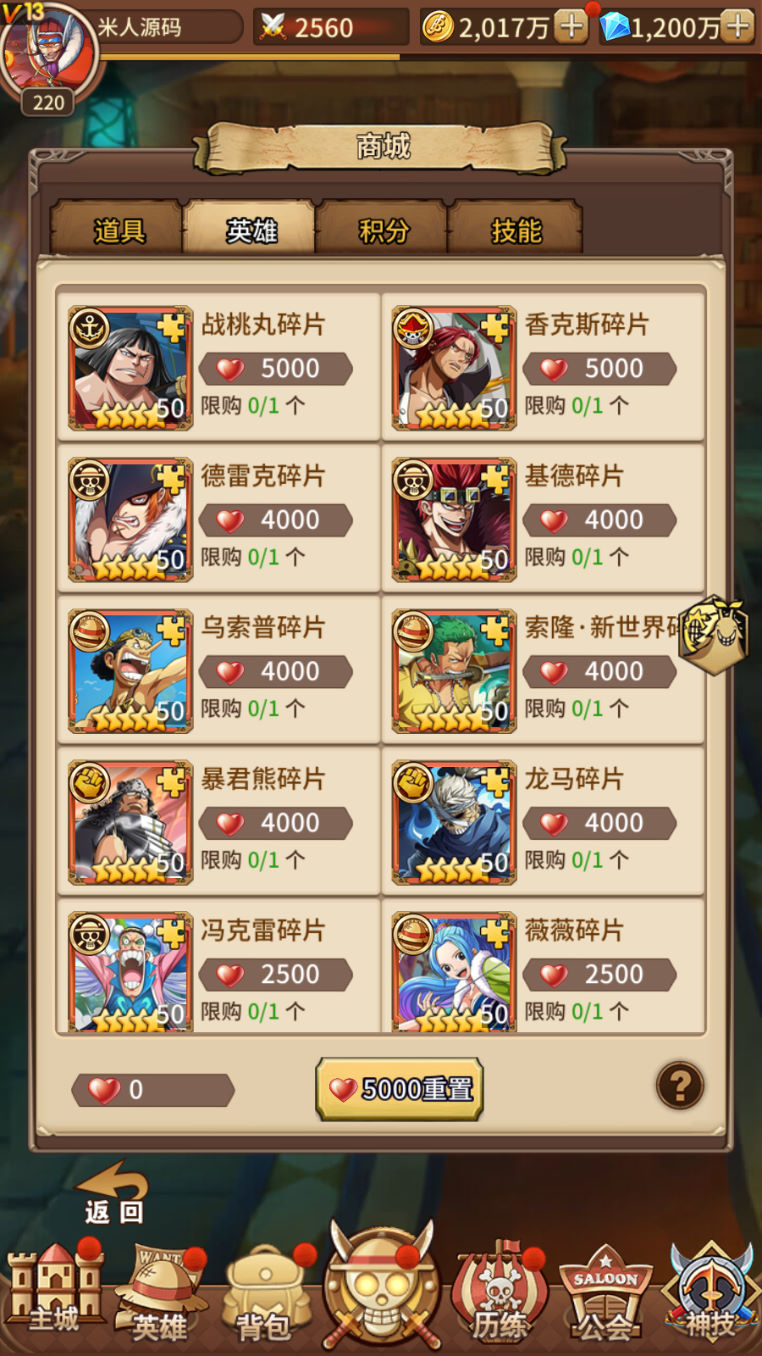
Task: Open the question mark help icon
Action: 680,1085
